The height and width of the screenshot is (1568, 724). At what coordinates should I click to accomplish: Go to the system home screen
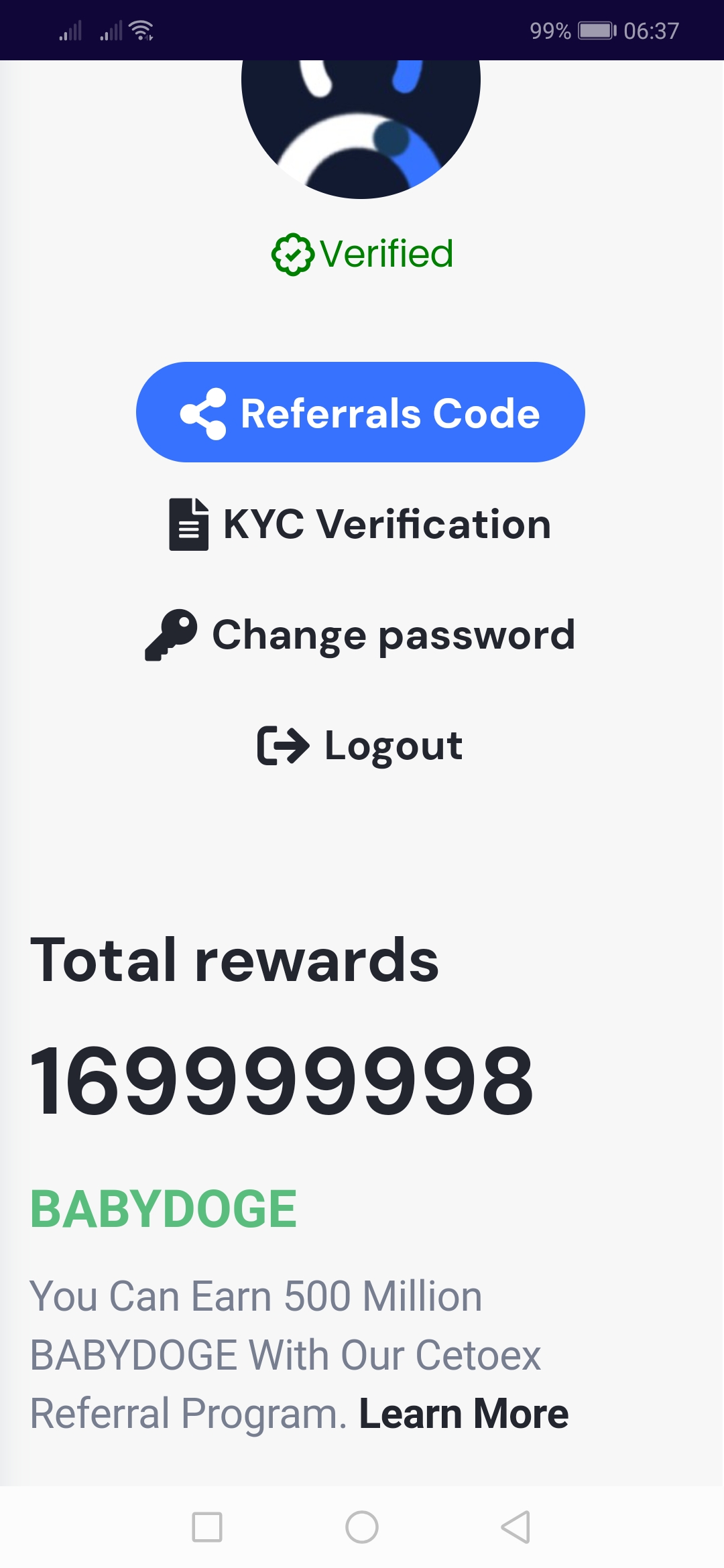click(362, 1527)
